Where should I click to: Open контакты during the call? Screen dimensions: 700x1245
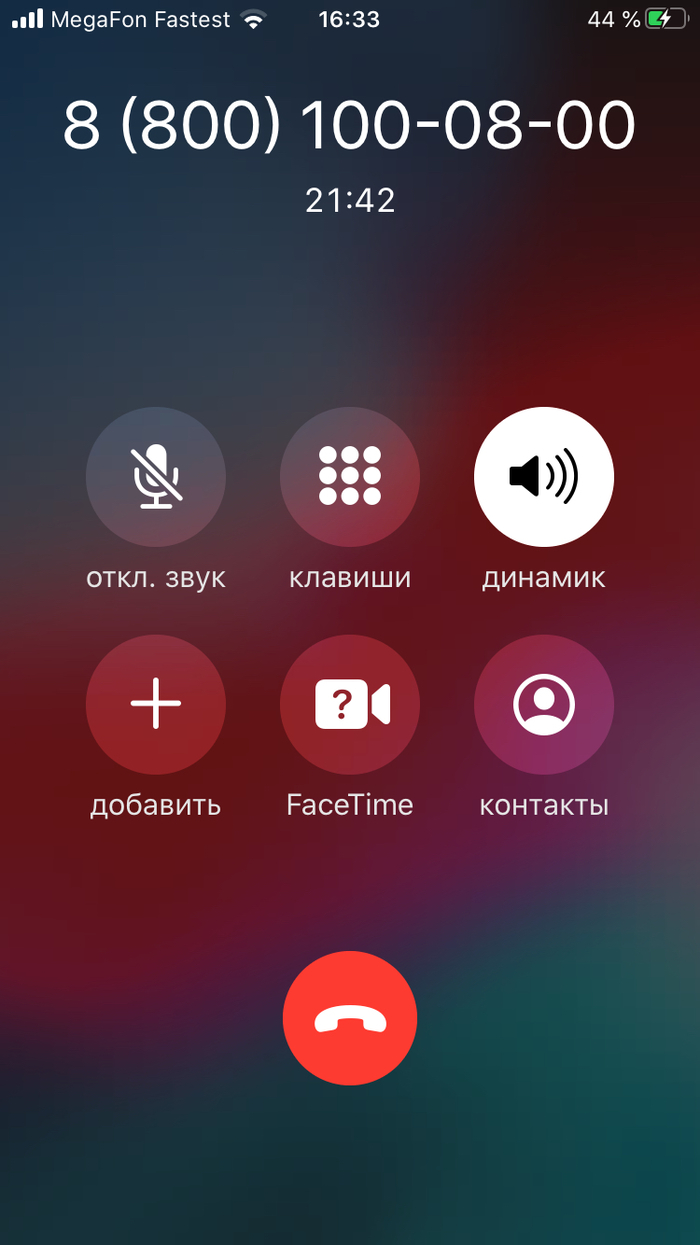click(544, 704)
